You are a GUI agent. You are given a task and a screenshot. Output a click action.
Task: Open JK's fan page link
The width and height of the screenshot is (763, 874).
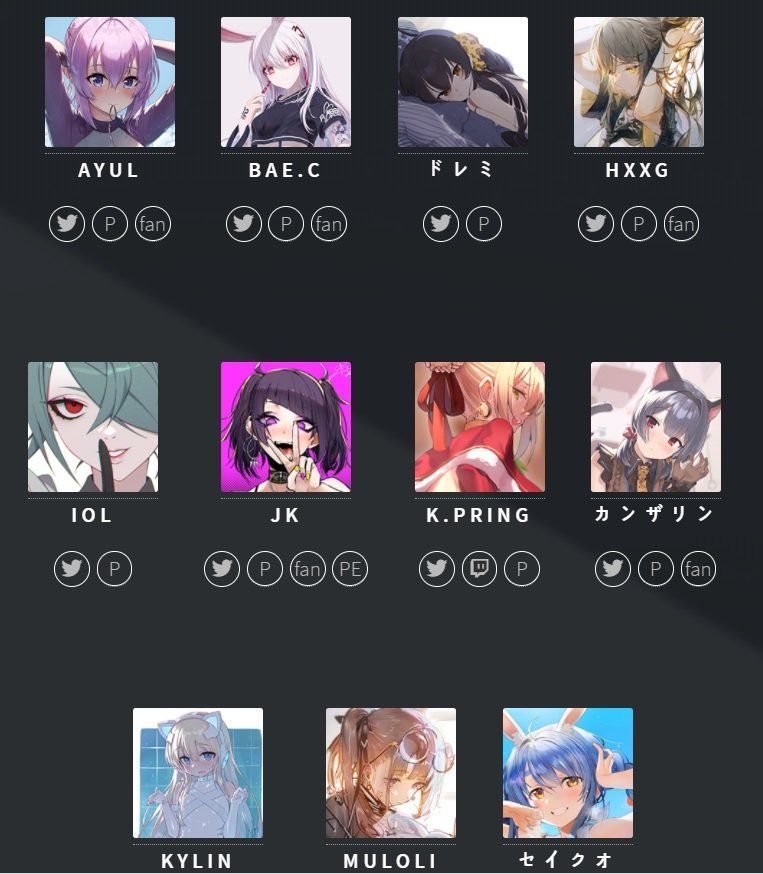(308, 570)
